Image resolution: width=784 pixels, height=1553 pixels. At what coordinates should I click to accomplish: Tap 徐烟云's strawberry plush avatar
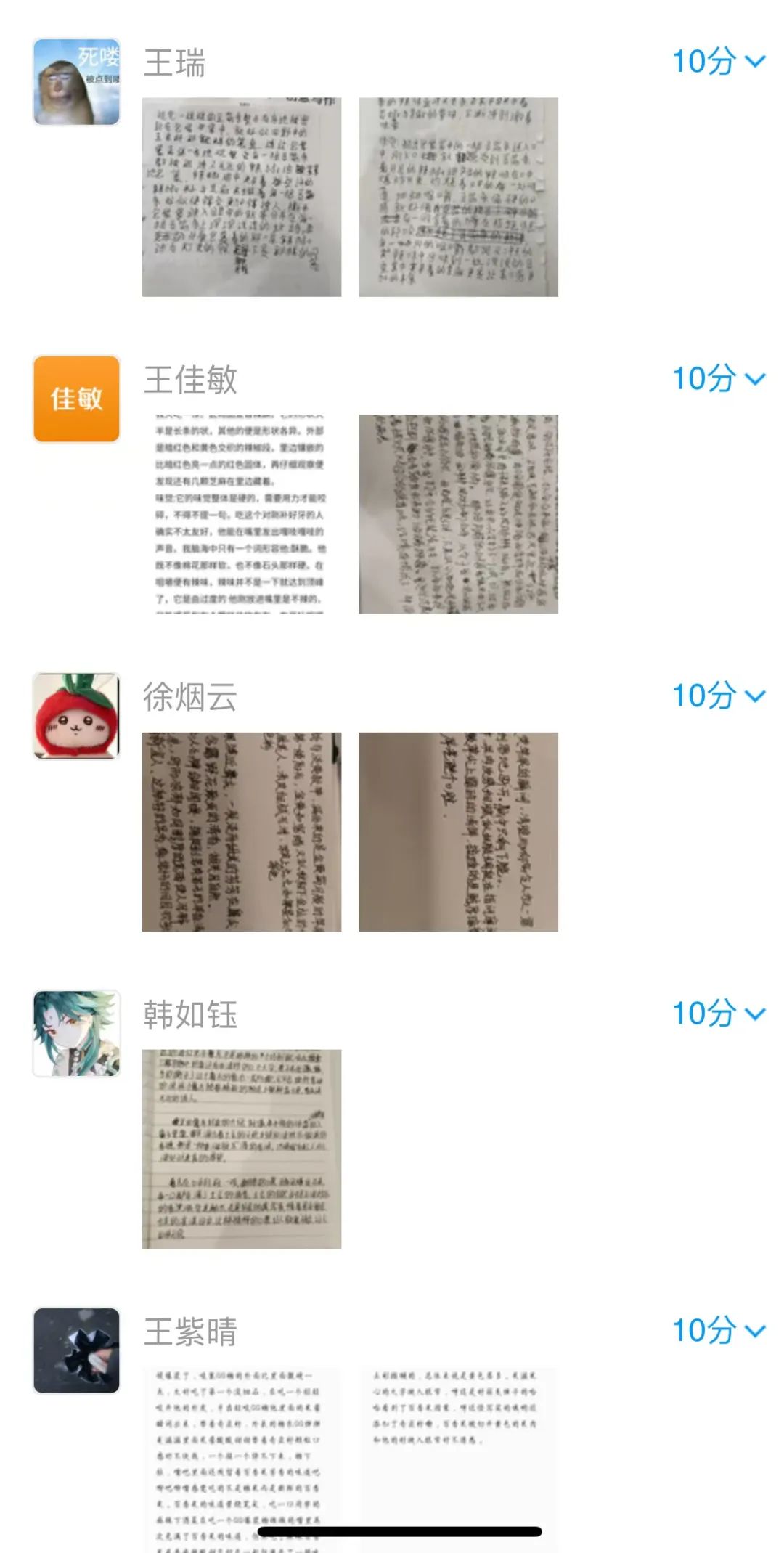coord(76,716)
